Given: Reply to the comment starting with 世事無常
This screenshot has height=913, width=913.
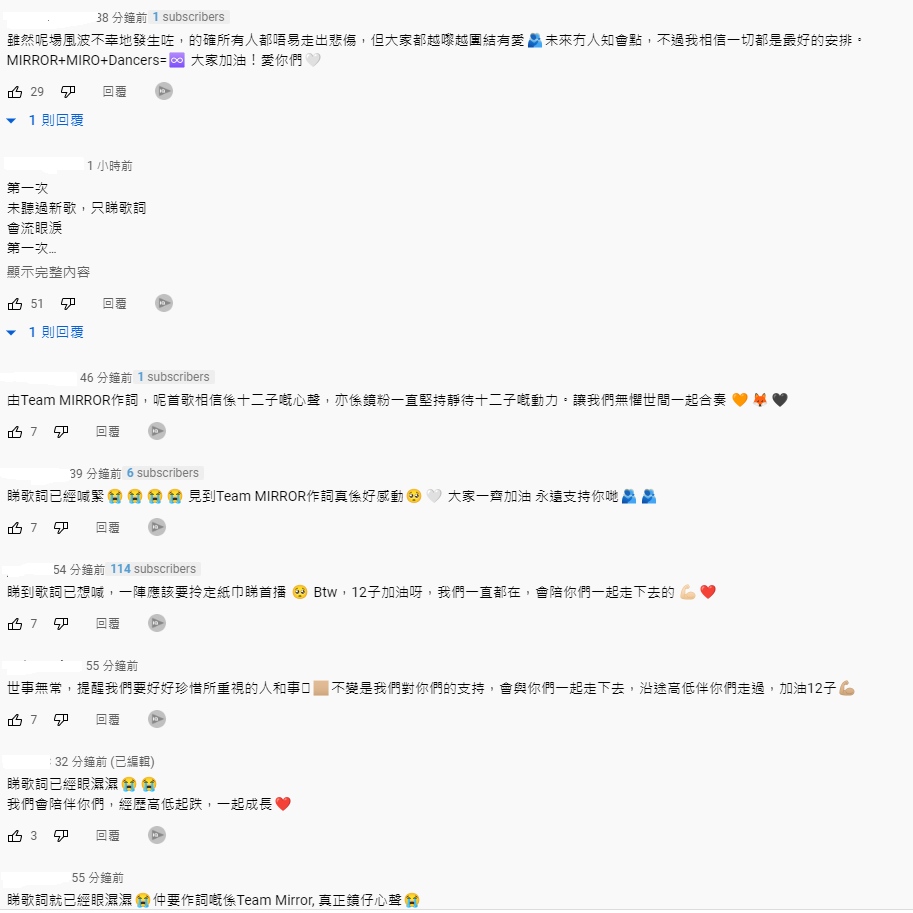Looking at the screenshot, I should pyautogui.click(x=107, y=720).
